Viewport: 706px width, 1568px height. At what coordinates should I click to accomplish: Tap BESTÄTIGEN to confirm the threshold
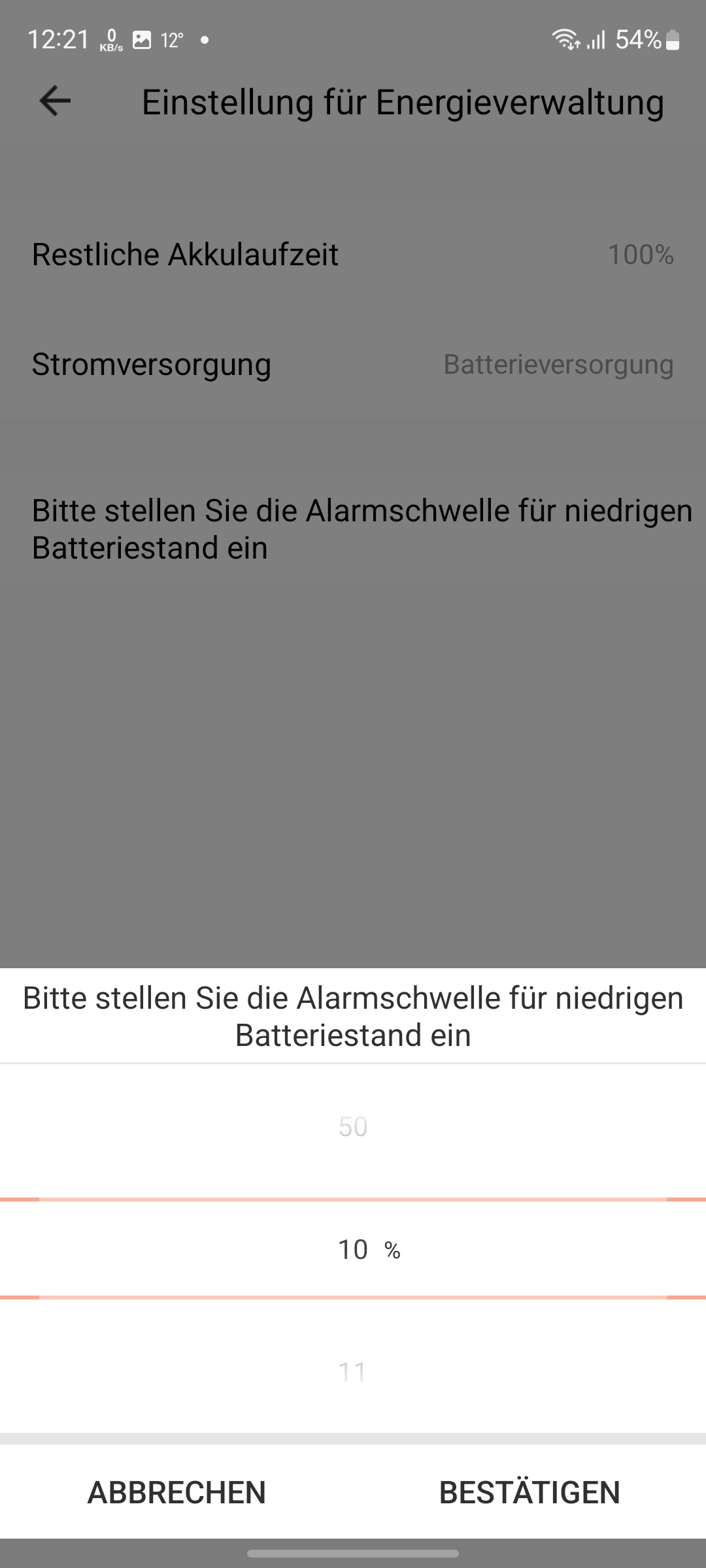[x=529, y=1492]
